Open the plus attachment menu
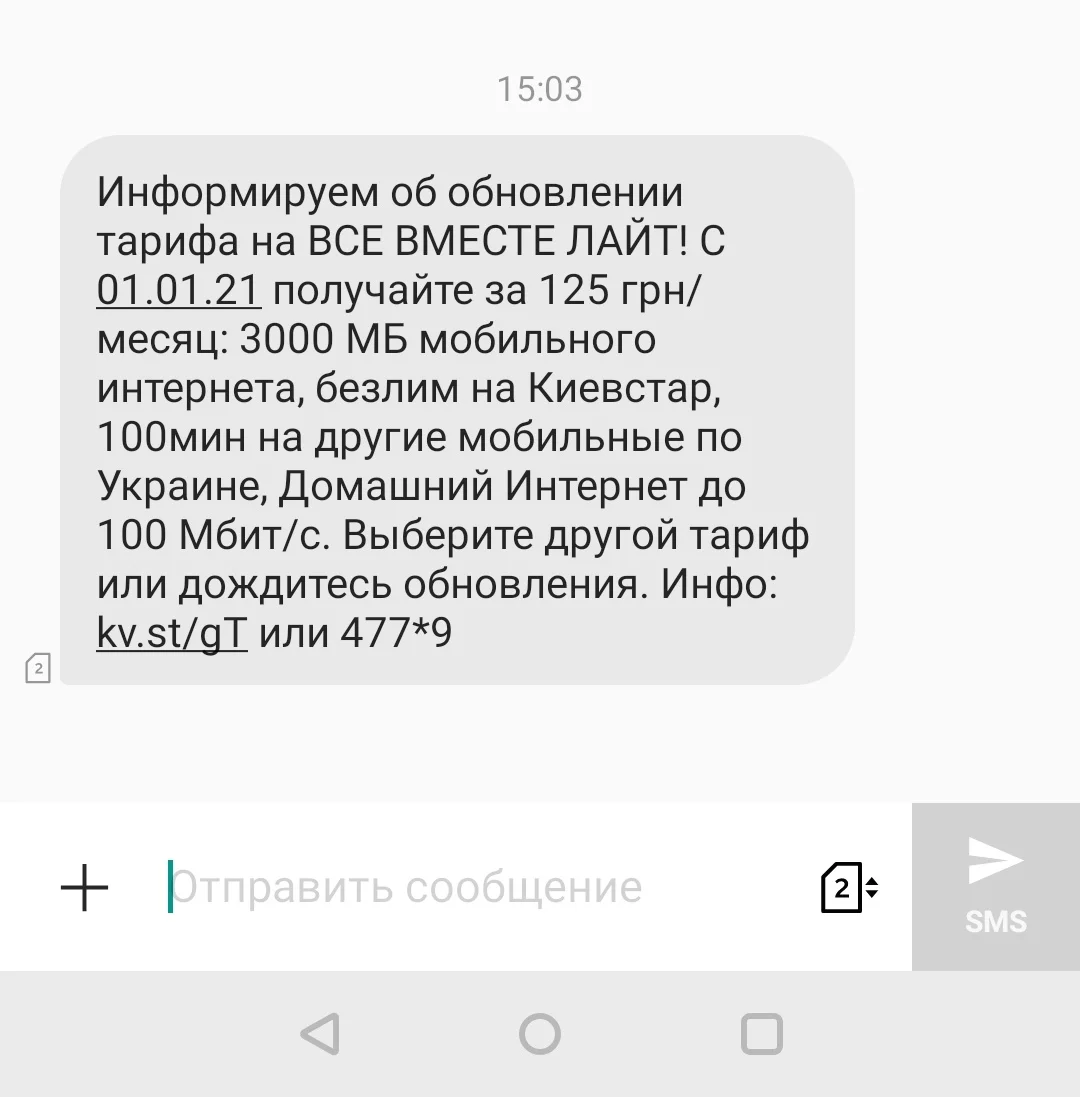Viewport: 1080px width, 1097px height. click(x=85, y=887)
